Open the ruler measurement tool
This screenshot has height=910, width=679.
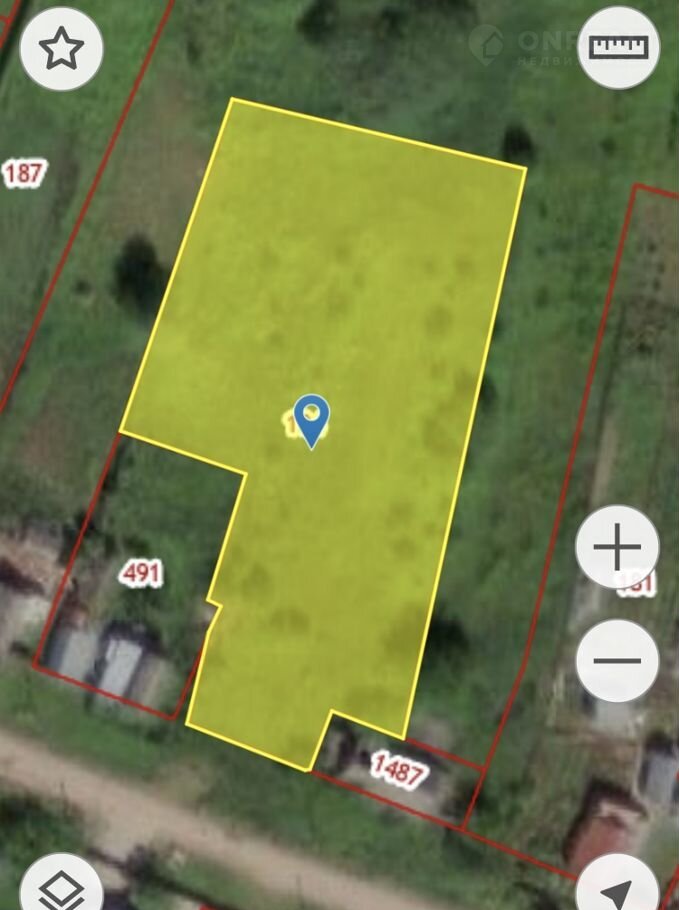tap(618, 47)
